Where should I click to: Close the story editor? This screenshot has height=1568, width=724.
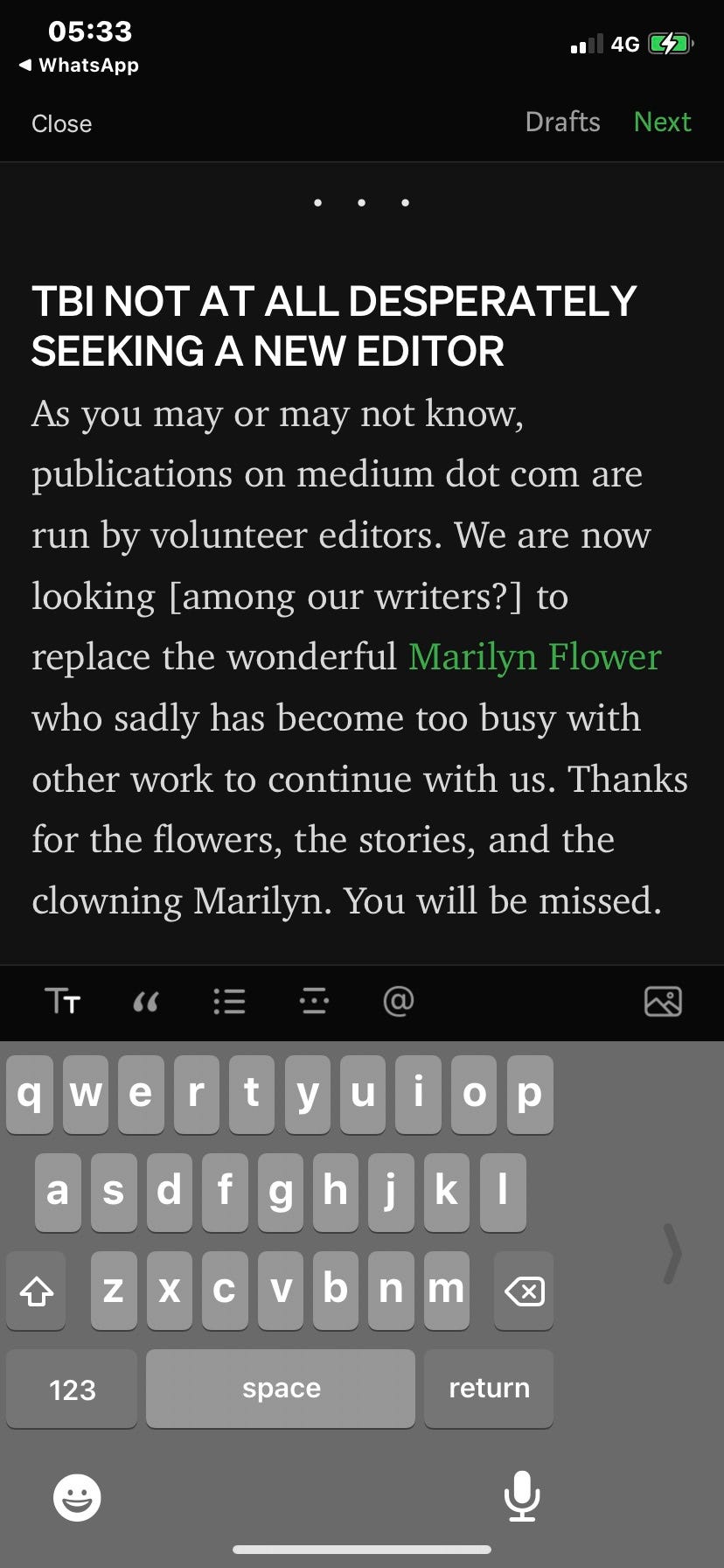click(x=61, y=123)
